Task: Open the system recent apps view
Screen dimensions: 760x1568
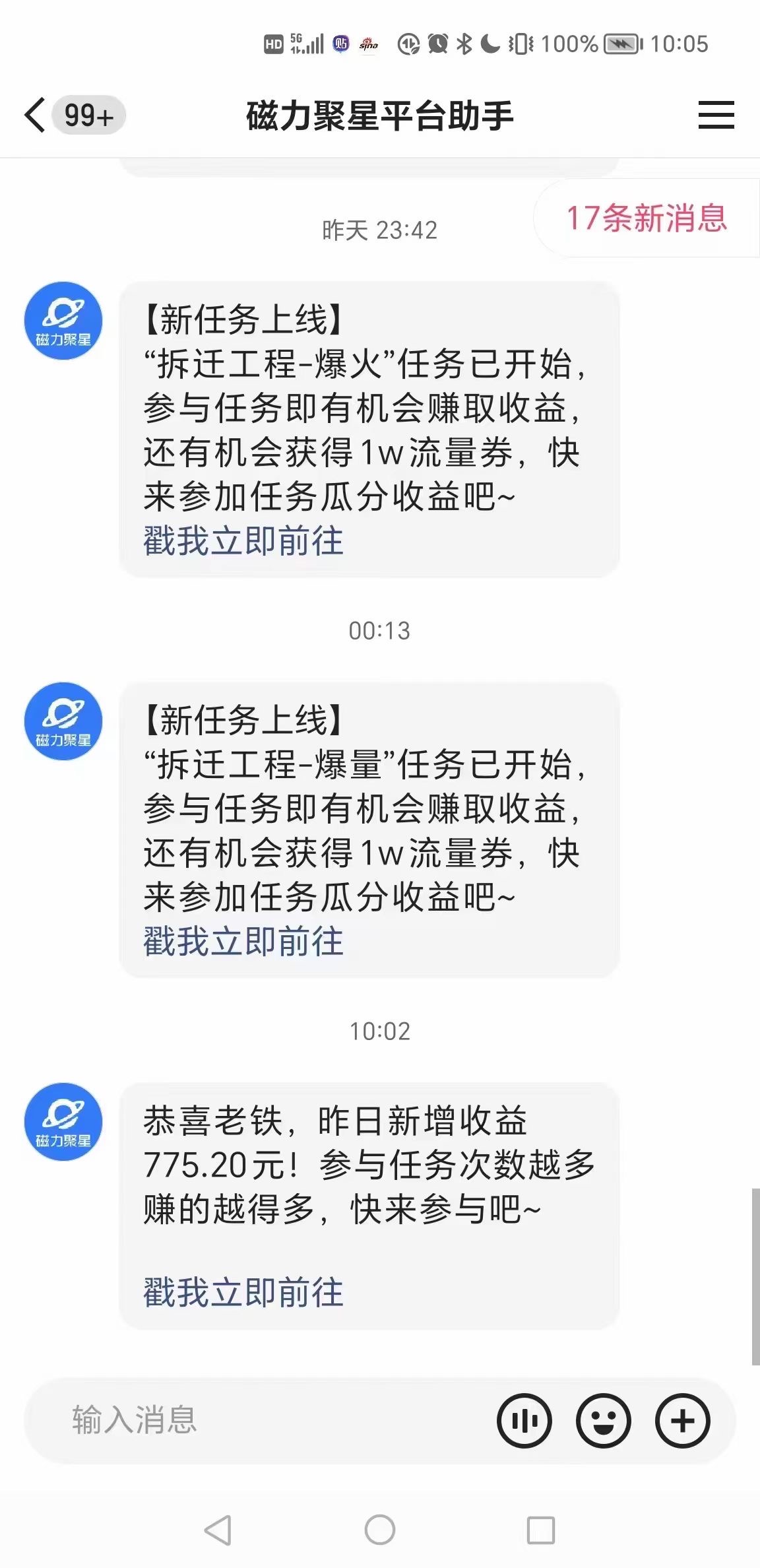Action: (541, 1530)
